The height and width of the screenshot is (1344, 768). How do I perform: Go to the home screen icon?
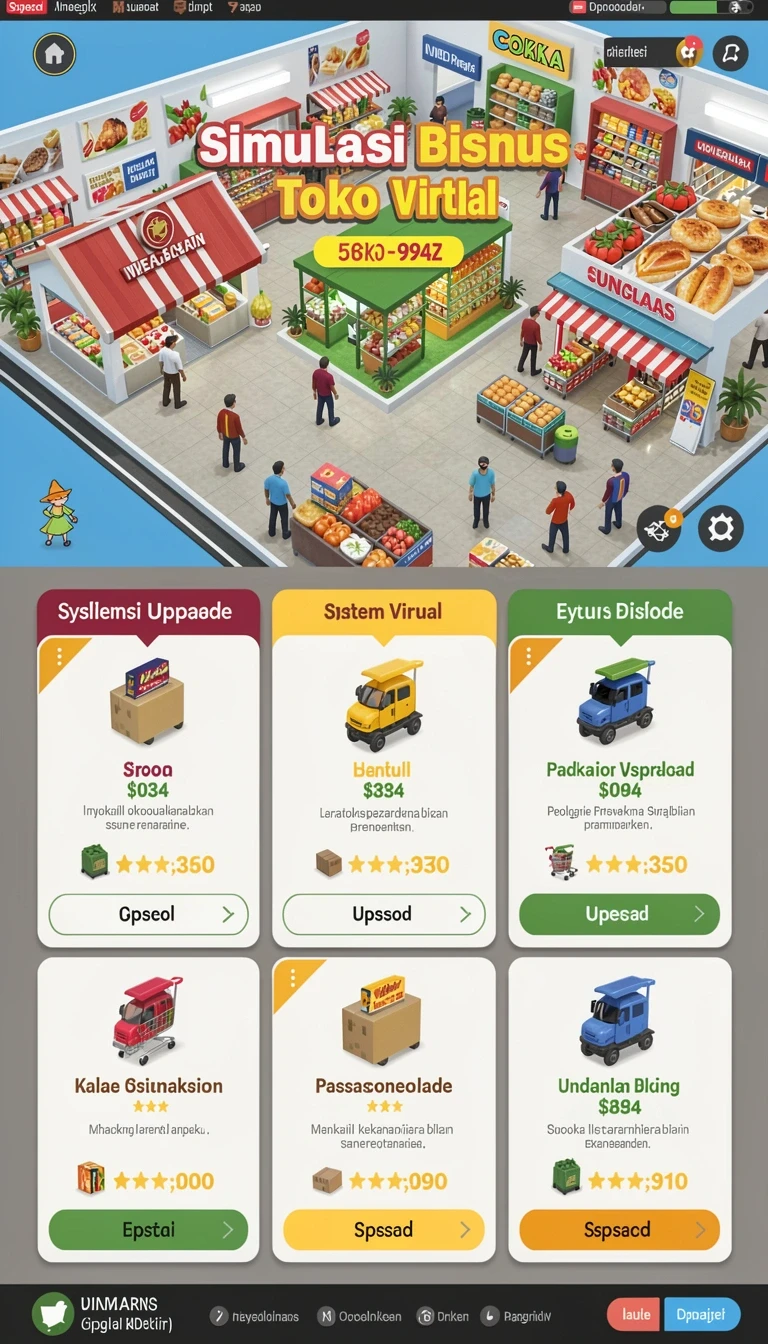pyautogui.click(x=55, y=55)
